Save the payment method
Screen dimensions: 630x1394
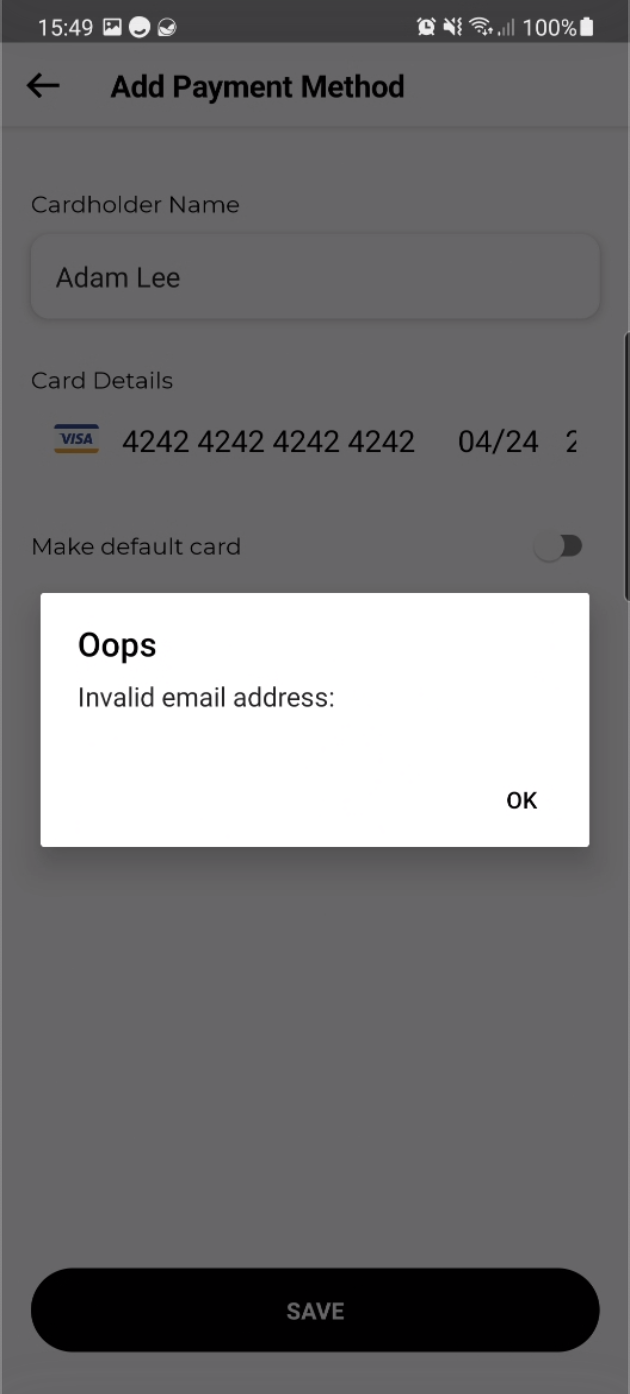tap(315, 1311)
